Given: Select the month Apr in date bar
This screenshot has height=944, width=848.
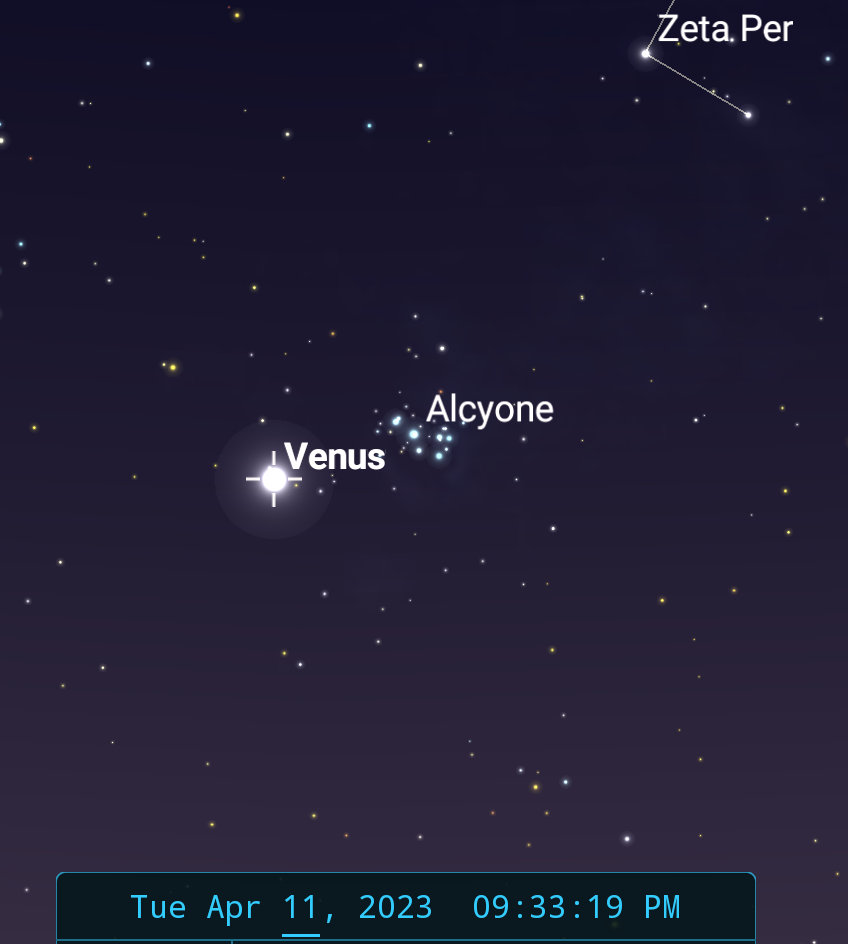Looking at the screenshot, I should click(233, 908).
